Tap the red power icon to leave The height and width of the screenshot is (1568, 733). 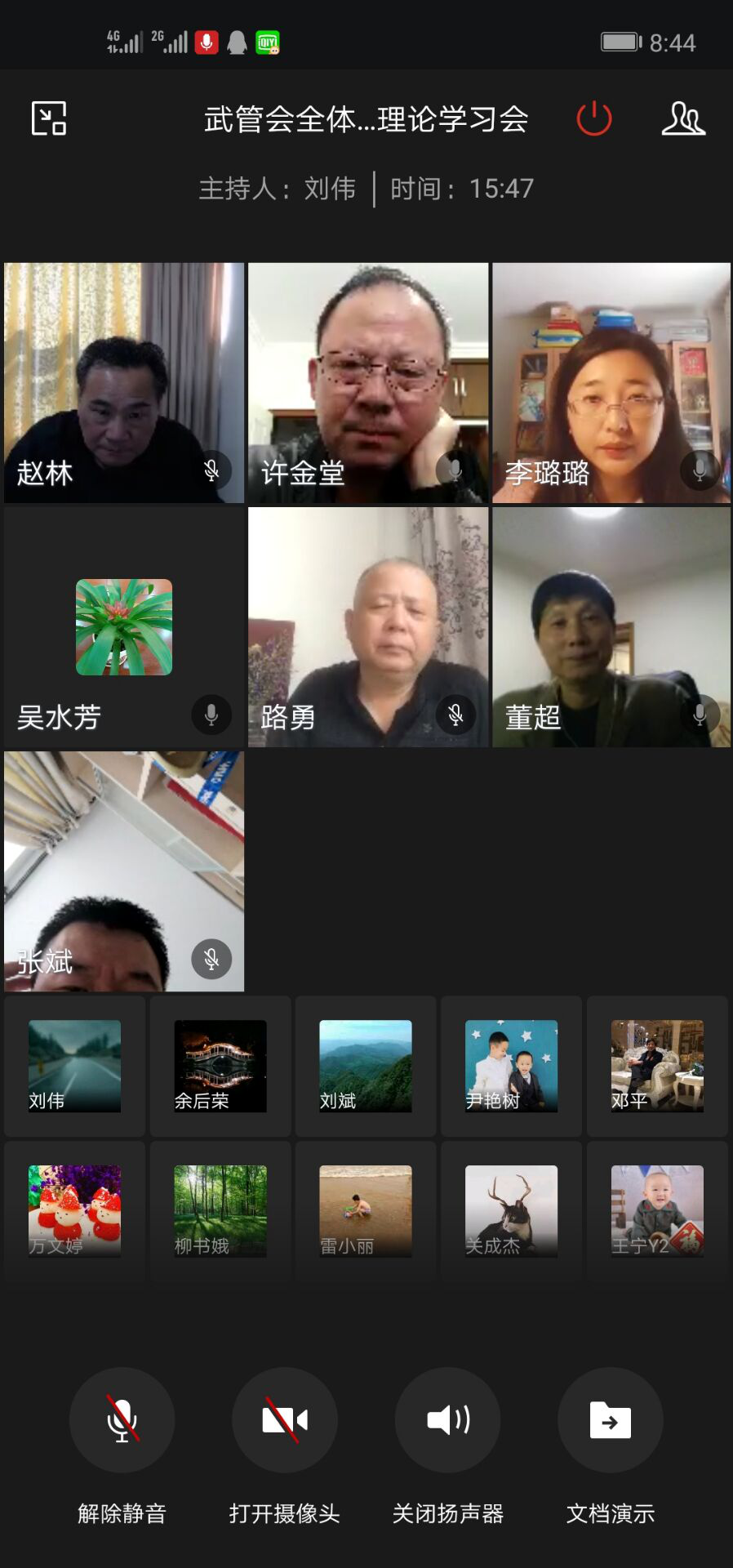coord(593,119)
